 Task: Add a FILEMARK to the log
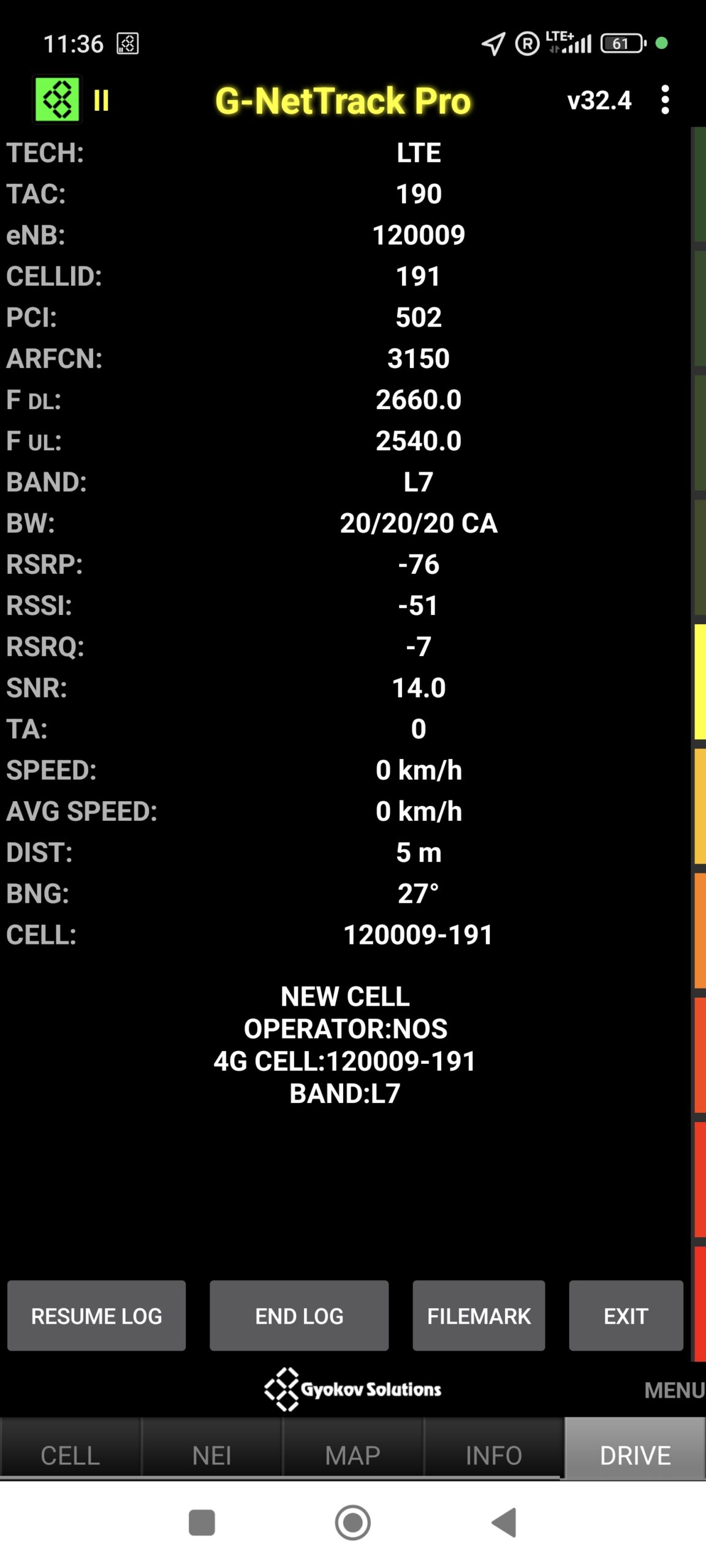pyautogui.click(x=479, y=1316)
